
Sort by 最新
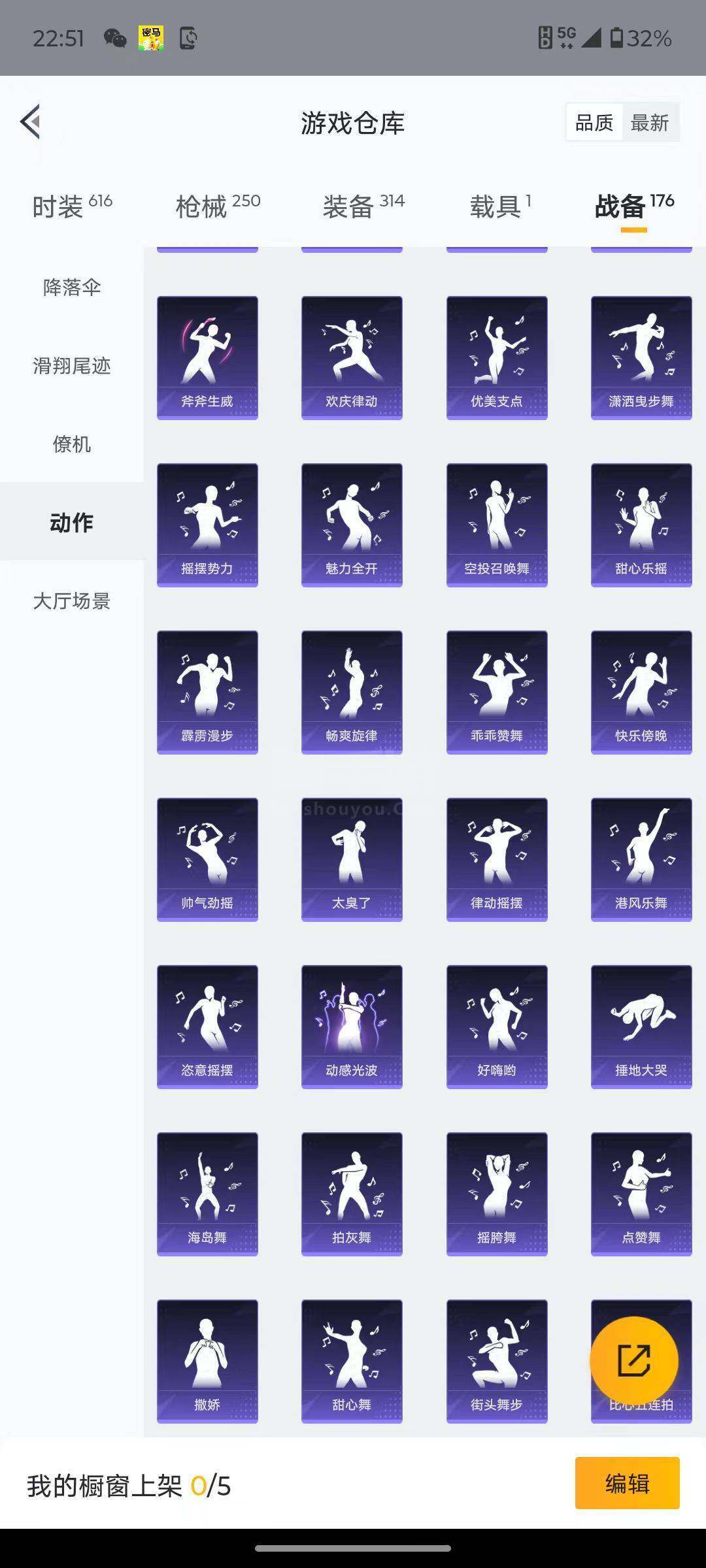650,122
